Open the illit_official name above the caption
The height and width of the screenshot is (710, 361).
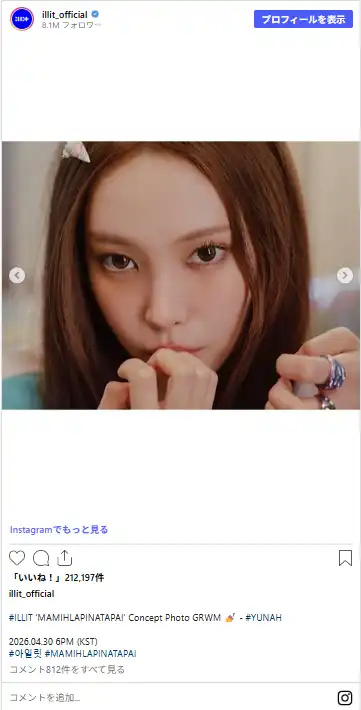point(32,594)
